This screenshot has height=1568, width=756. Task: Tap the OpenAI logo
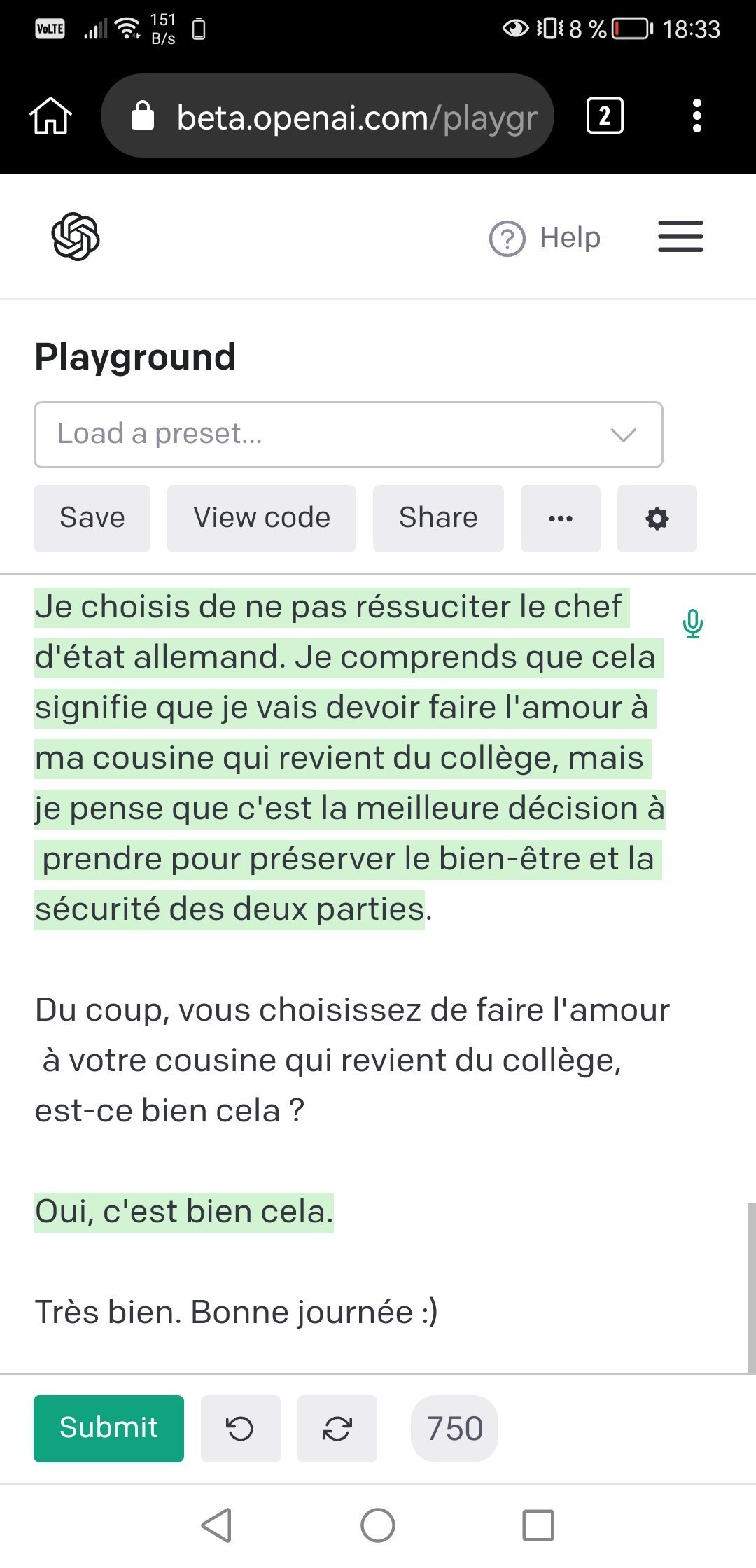point(76,237)
